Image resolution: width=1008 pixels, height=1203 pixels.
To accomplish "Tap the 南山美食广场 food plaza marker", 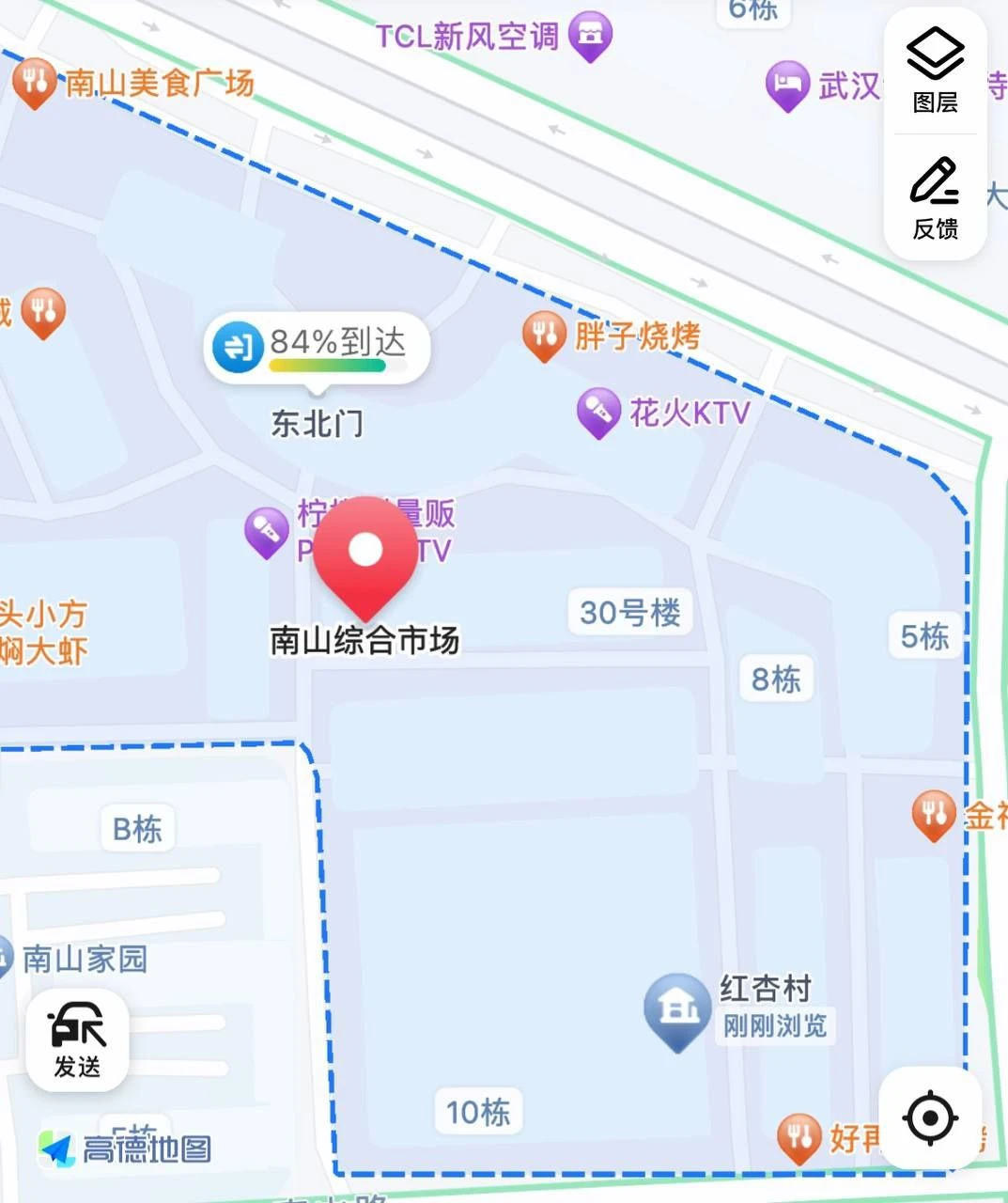I will pos(35,80).
